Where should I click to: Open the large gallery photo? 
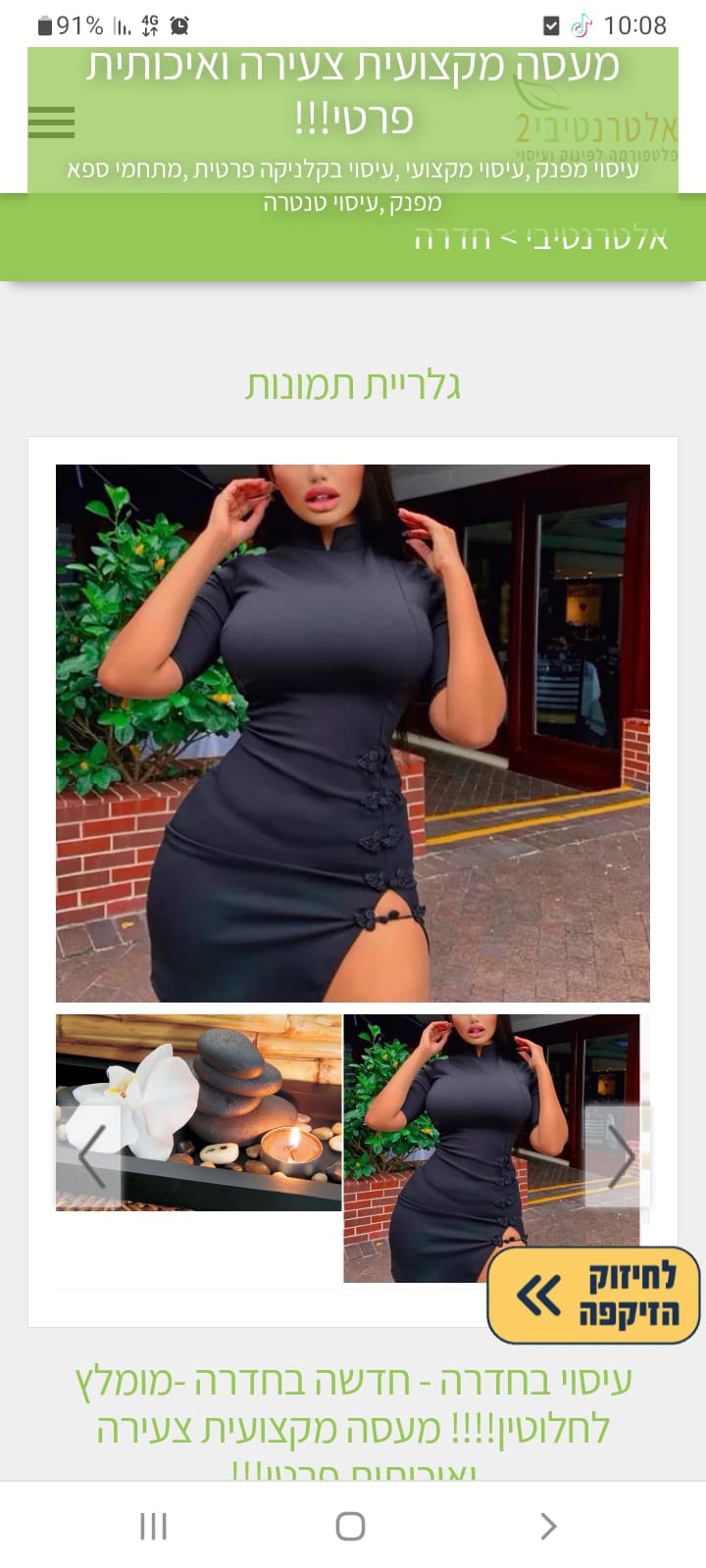point(353,733)
